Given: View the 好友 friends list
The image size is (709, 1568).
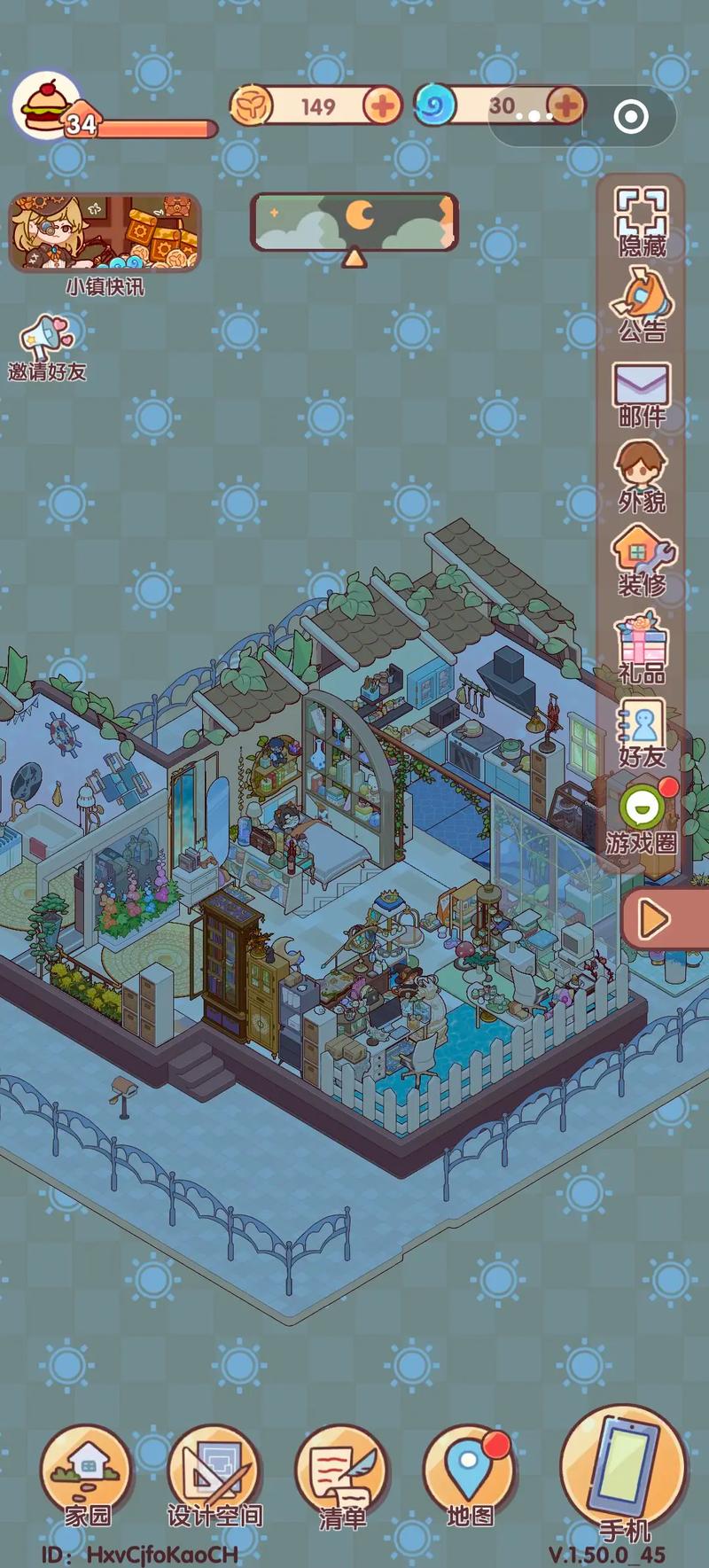Looking at the screenshot, I should tap(642, 734).
